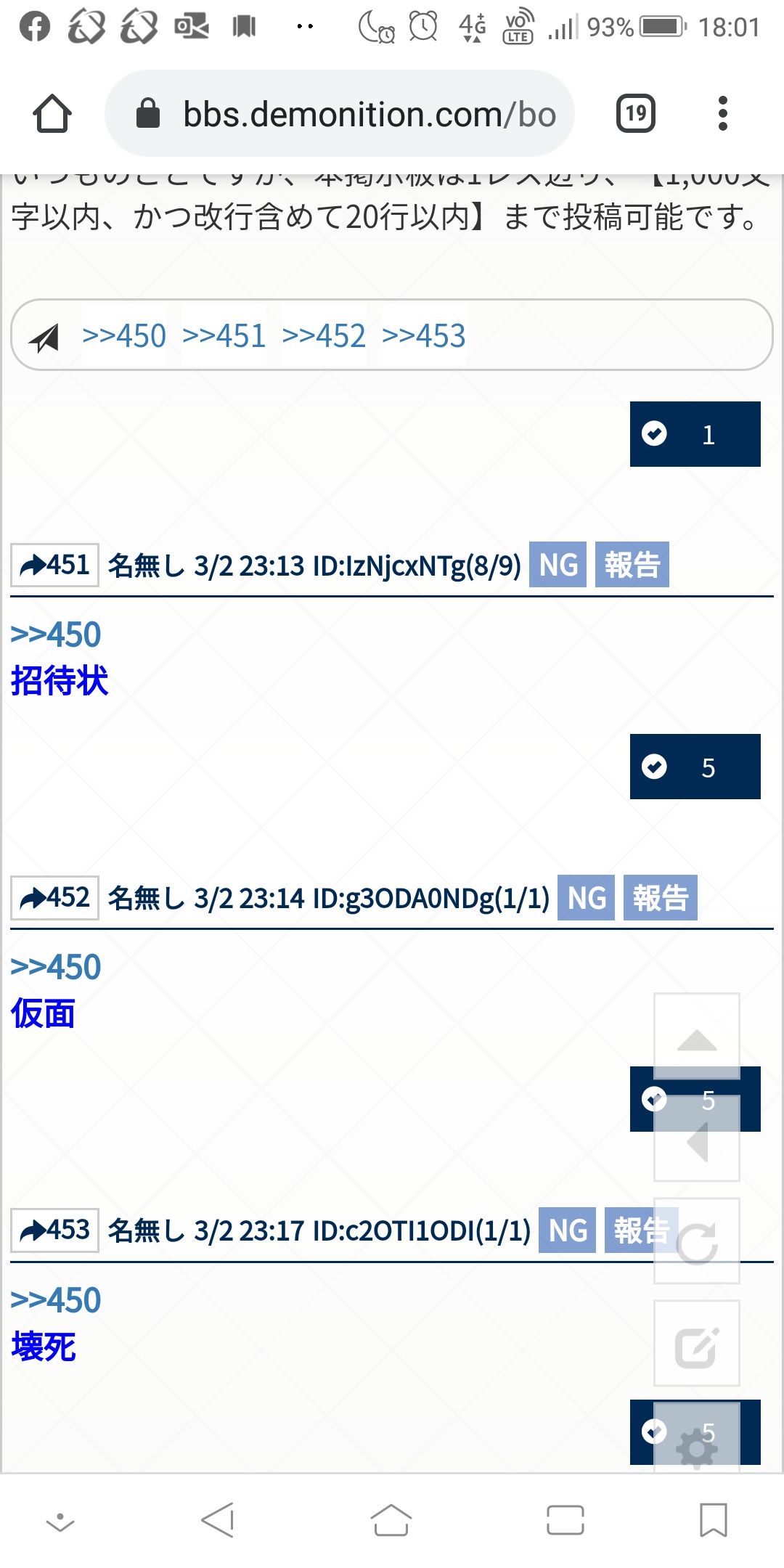Reload the thread using the refresh icon
The width and height of the screenshot is (784, 1568).
pyautogui.click(x=697, y=1241)
